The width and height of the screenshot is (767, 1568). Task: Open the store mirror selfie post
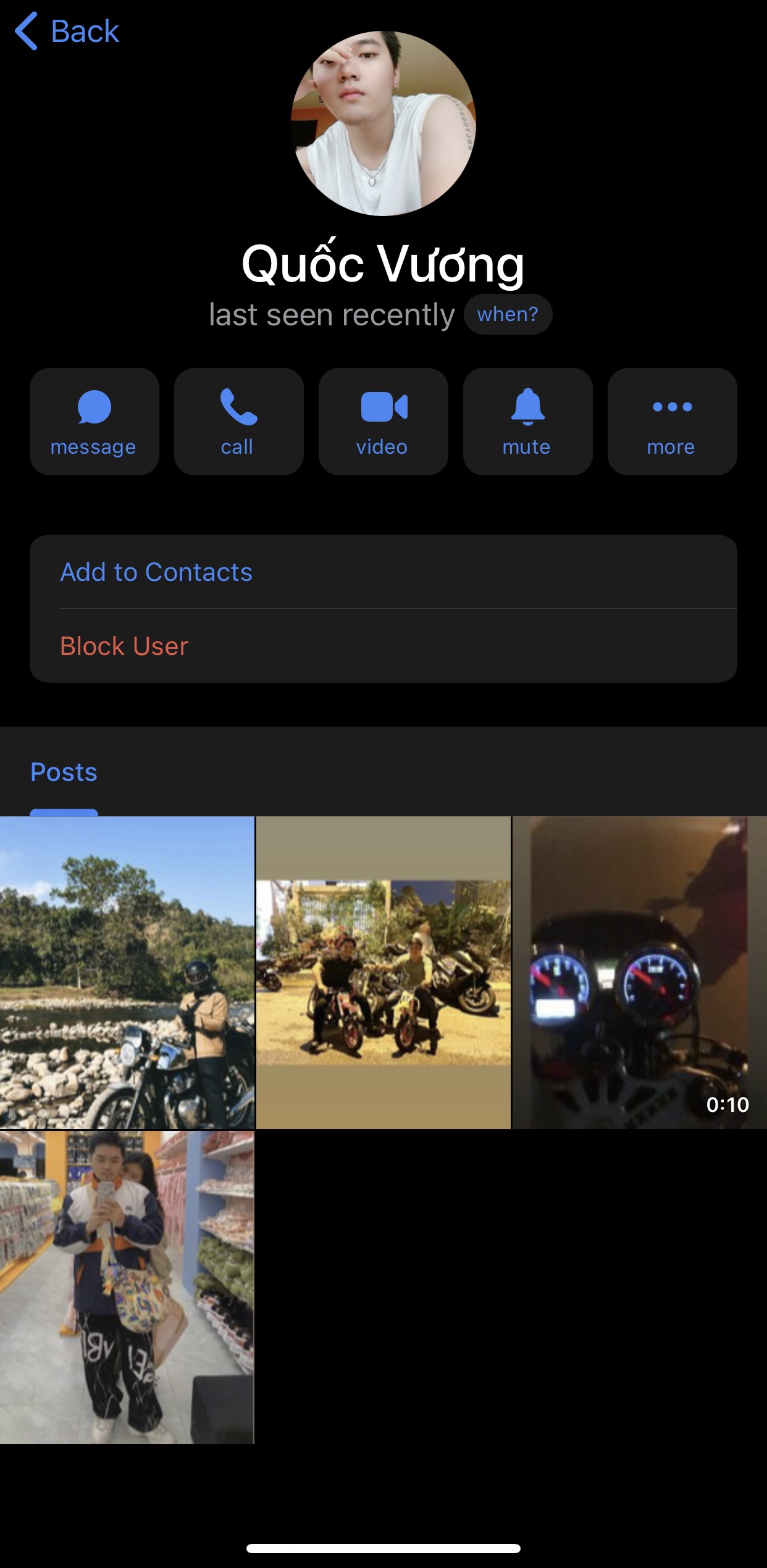pyautogui.click(x=127, y=1287)
